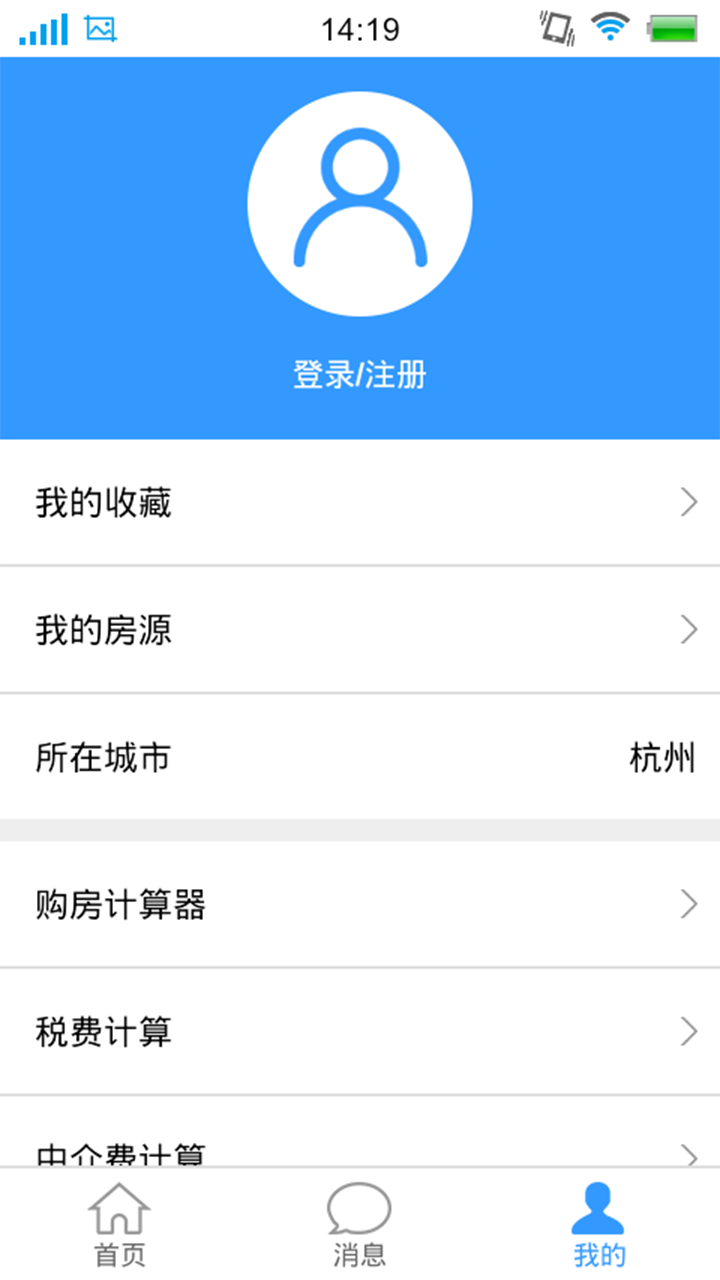
Task: Open 中介费计算 agency fee calculator
Action: (x=360, y=1148)
